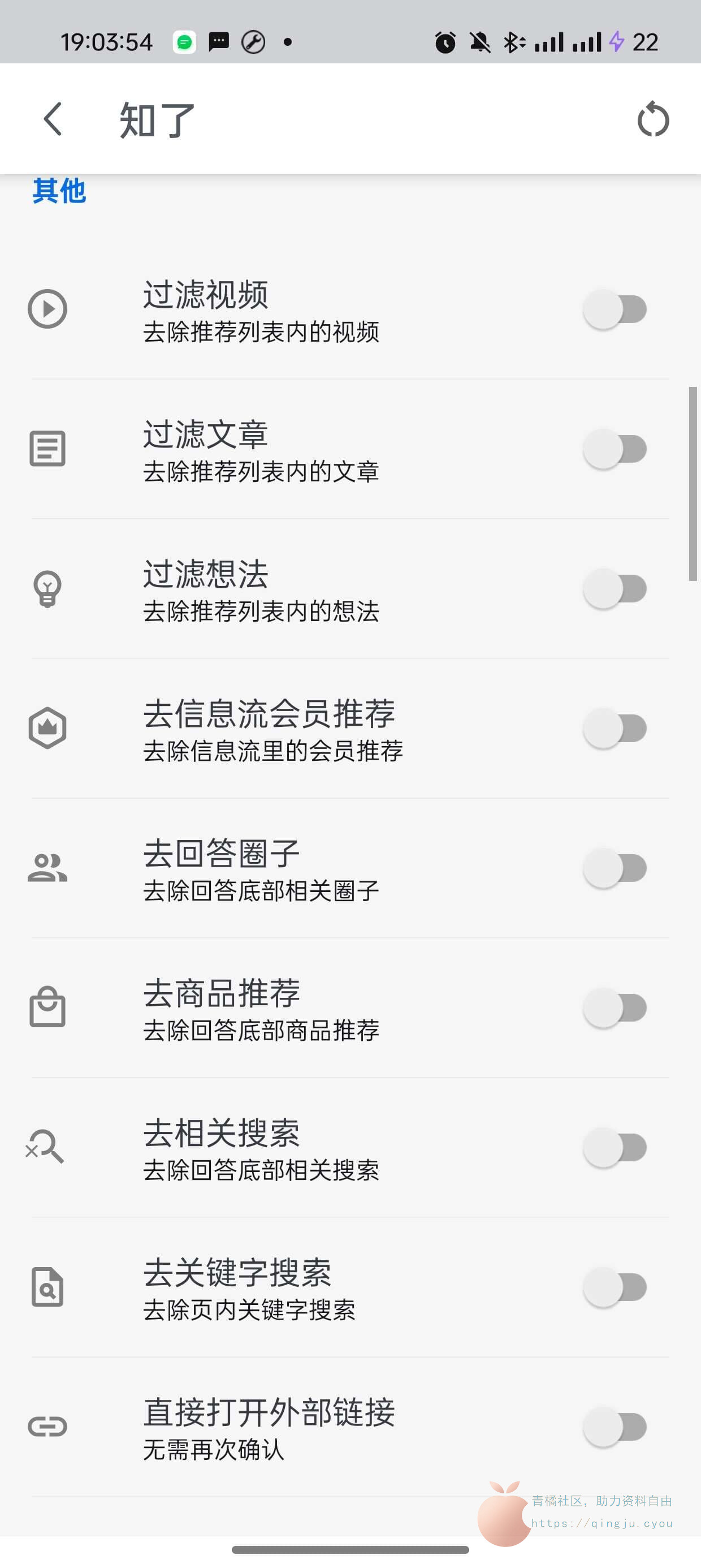This screenshot has width=701, height=1568.
Task: Go back from the 知了 settings page
Action: [54, 119]
